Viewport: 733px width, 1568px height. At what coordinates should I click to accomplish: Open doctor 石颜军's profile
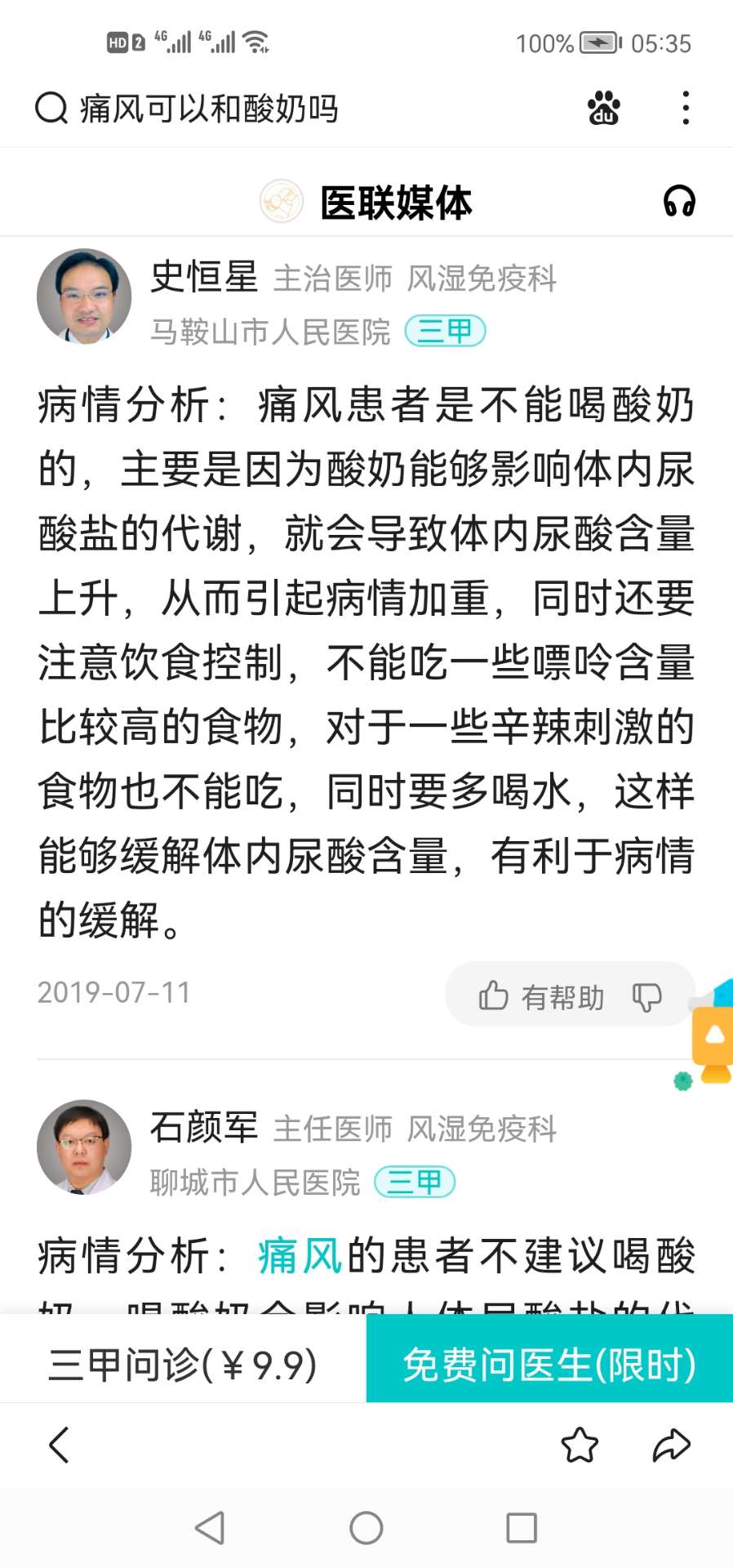coord(84,1147)
